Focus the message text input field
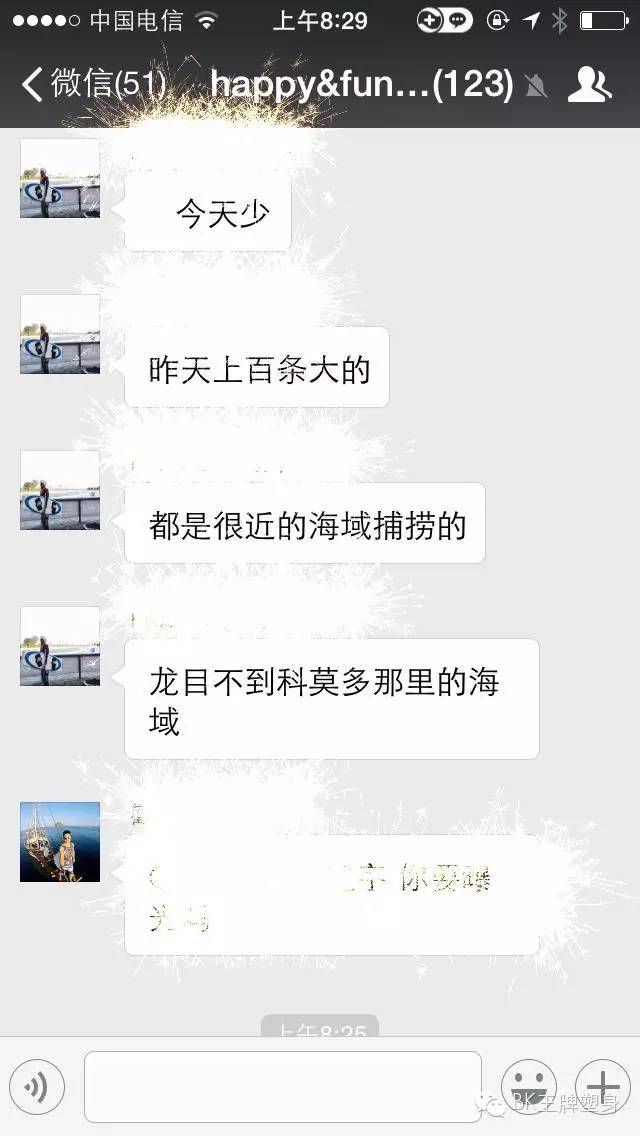 click(282, 1086)
